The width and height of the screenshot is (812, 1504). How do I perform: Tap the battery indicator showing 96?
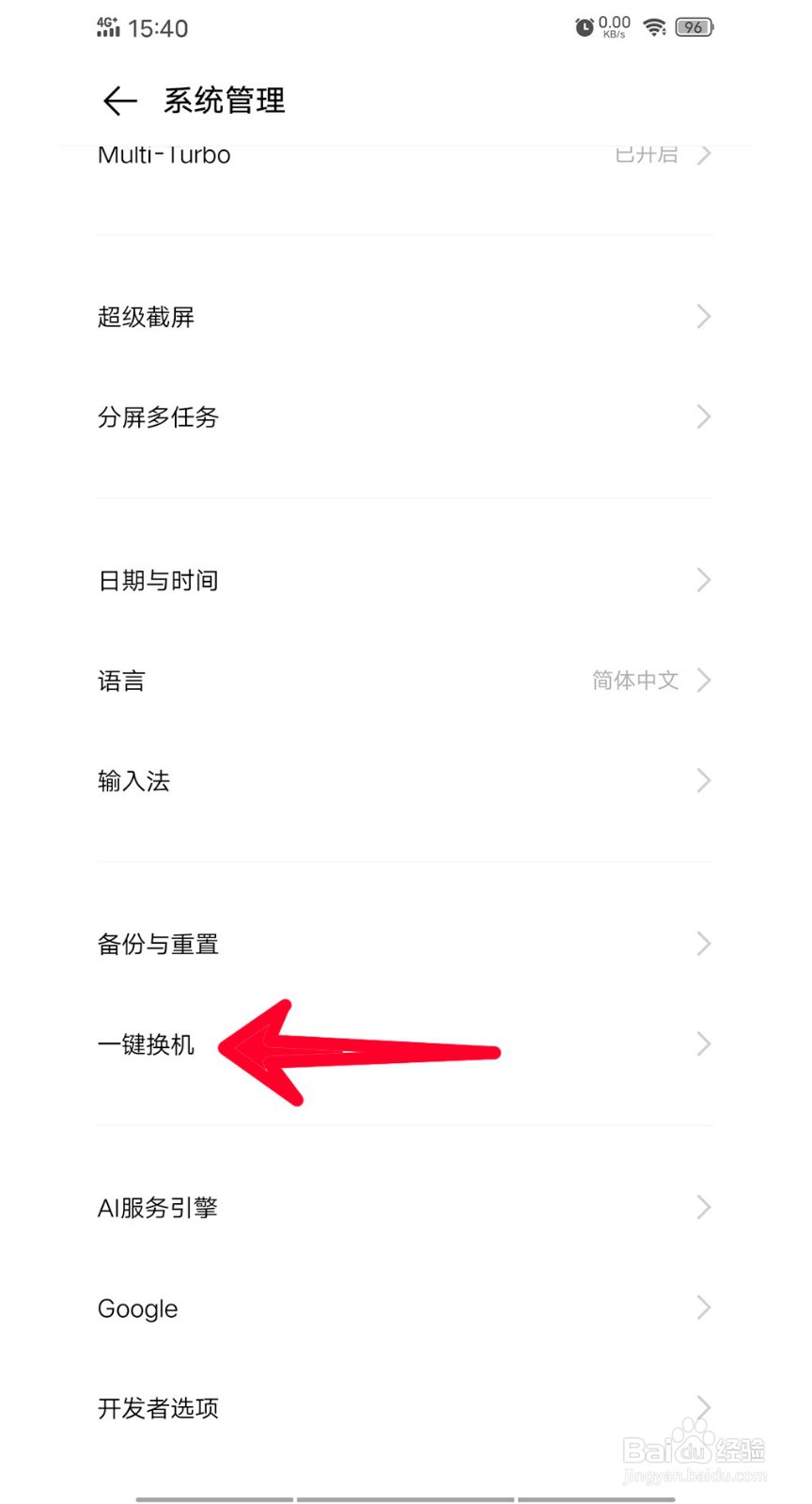[x=693, y=26]
